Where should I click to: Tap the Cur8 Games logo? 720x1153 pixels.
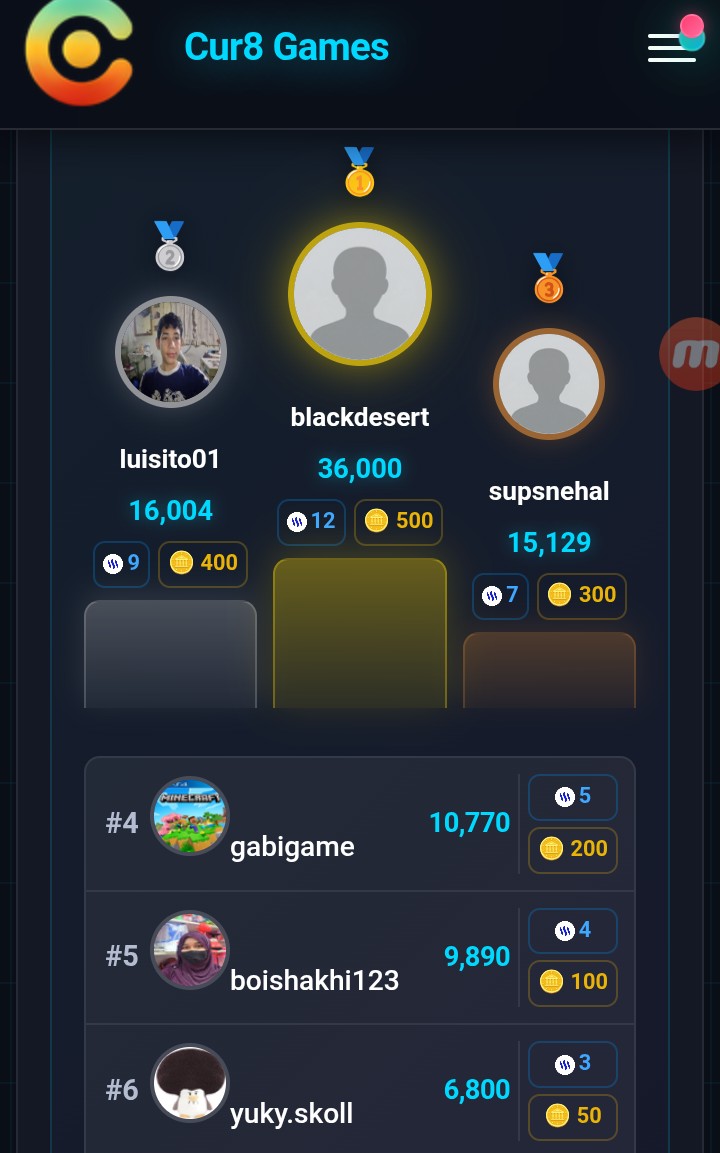(x=79, y=51)
